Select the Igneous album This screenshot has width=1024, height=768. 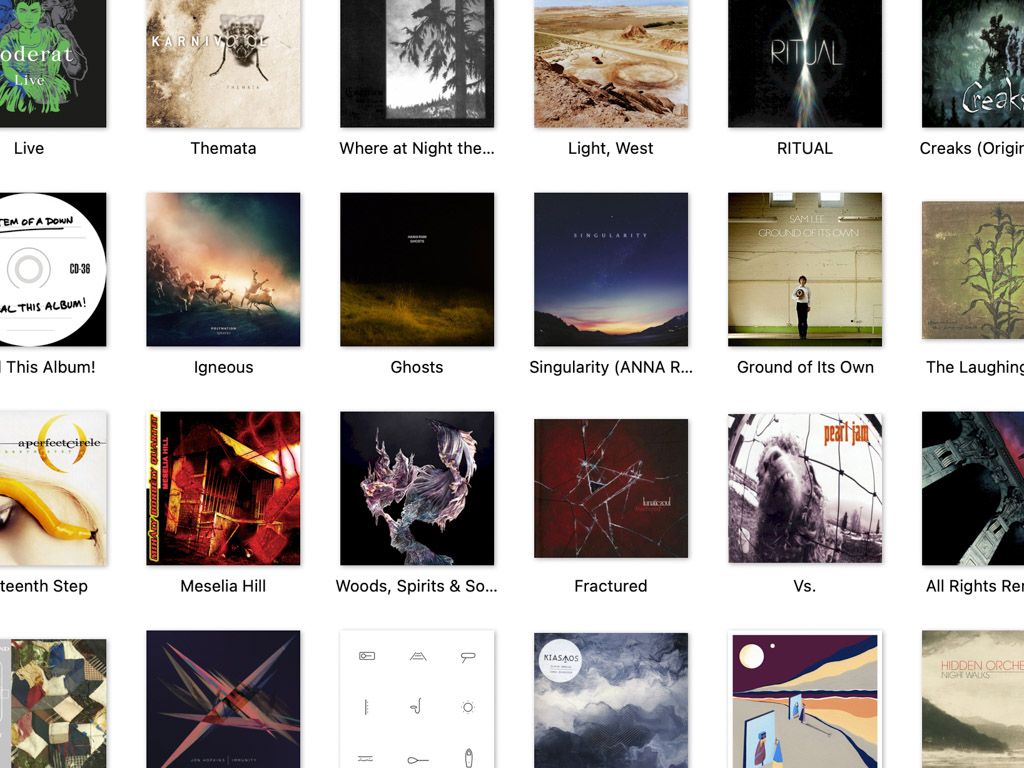(x=223, y=269)
